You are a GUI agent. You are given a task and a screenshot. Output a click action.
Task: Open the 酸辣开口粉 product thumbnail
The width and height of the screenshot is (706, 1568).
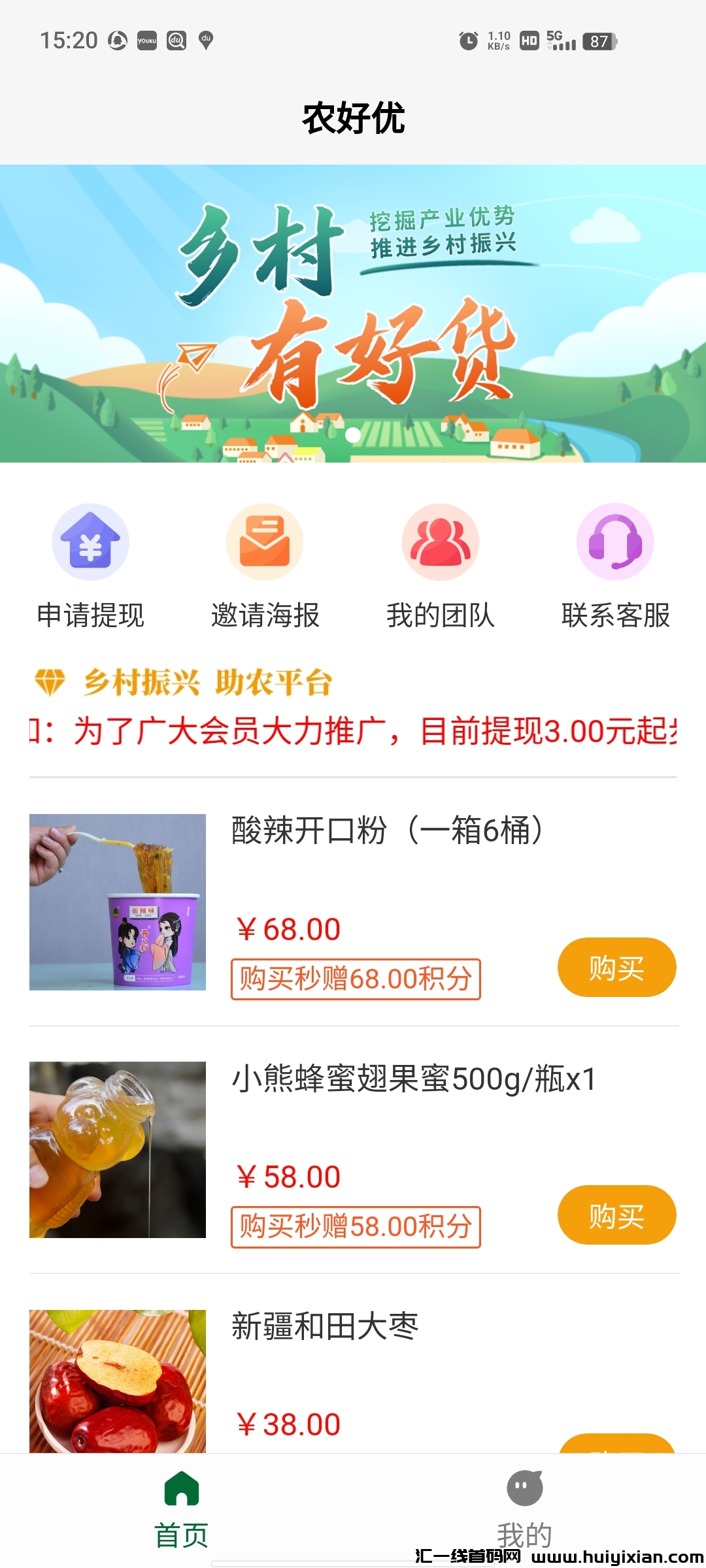pos(118,908)
